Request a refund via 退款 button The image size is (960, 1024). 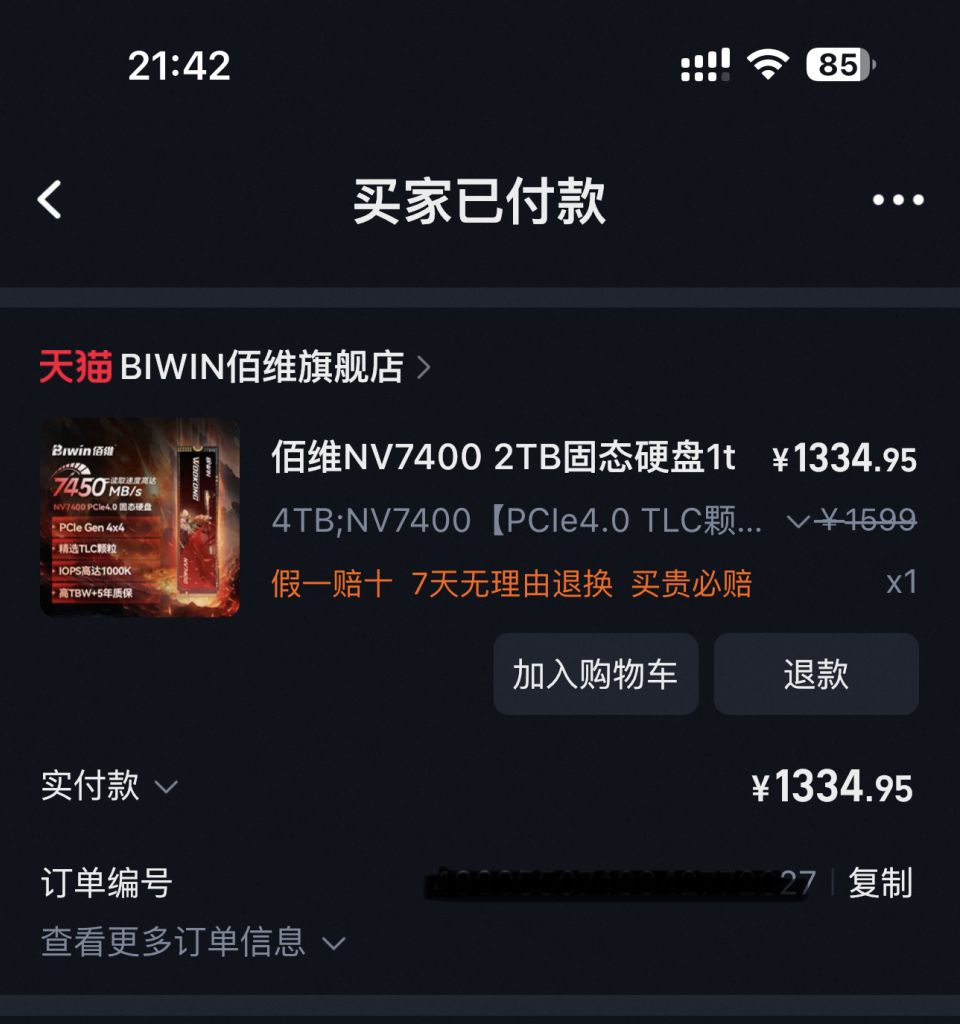coord(816,674)
